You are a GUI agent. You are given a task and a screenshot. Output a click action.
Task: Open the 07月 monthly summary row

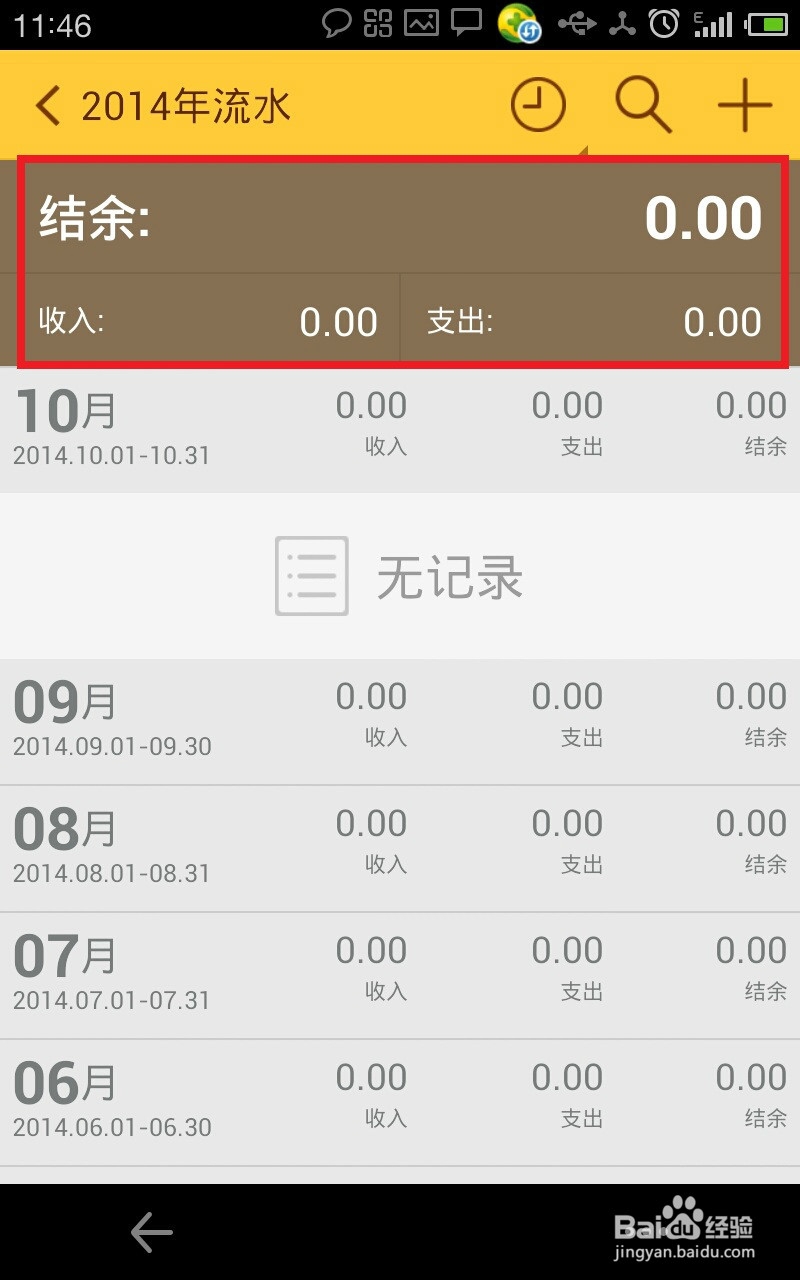400,968
